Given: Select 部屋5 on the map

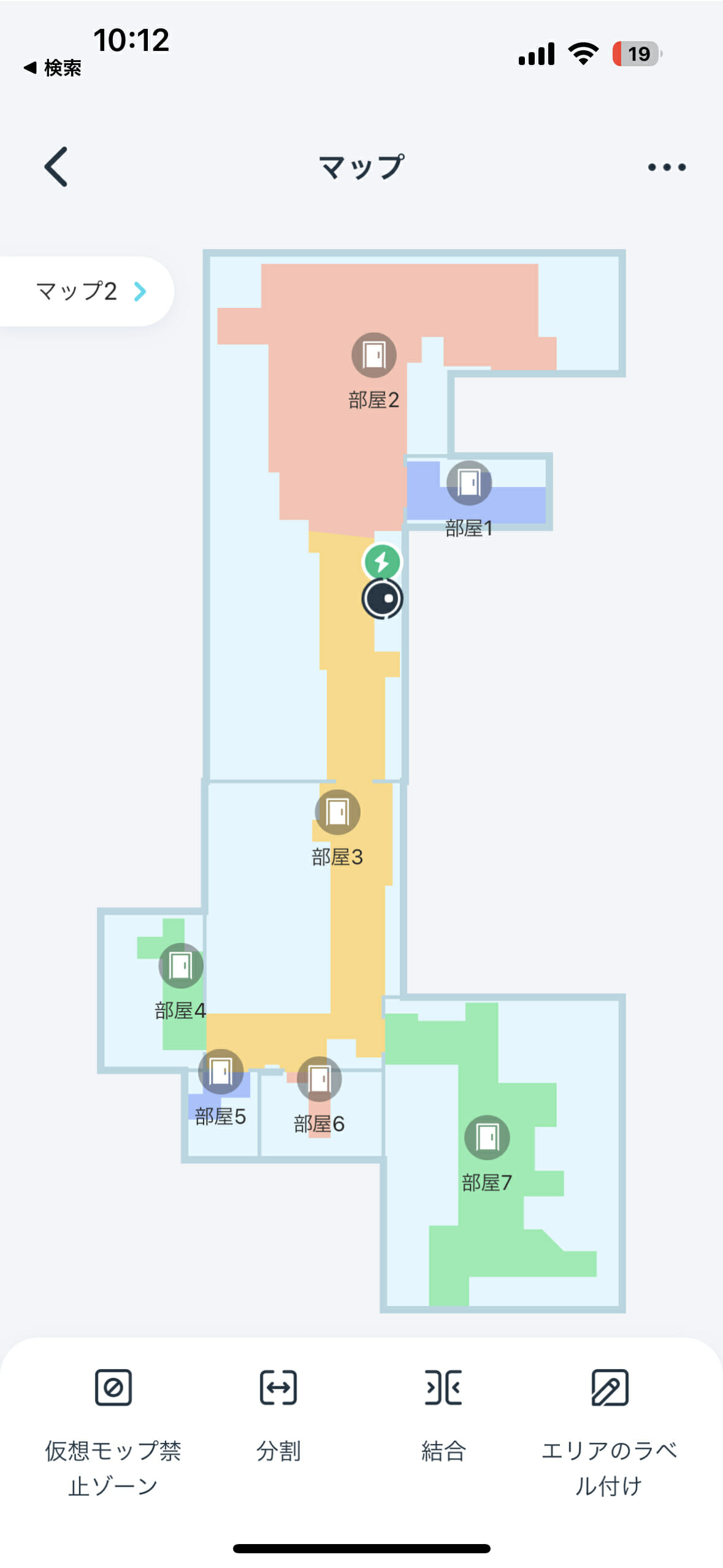Looking at the screenshot, I should pos(221,1072).
